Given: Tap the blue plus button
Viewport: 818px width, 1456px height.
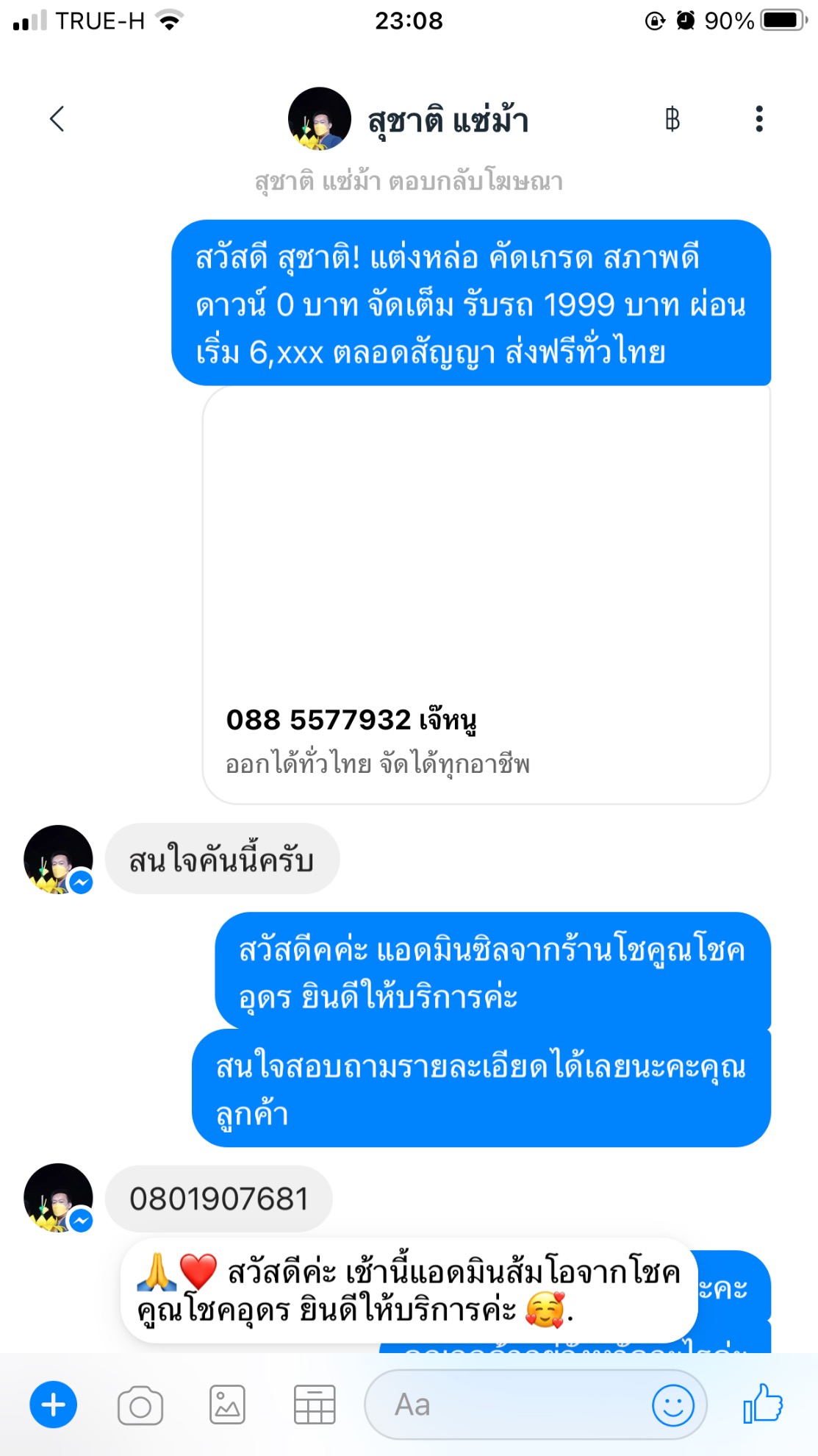Looking at the screenshot, I should pos(53,1405).
